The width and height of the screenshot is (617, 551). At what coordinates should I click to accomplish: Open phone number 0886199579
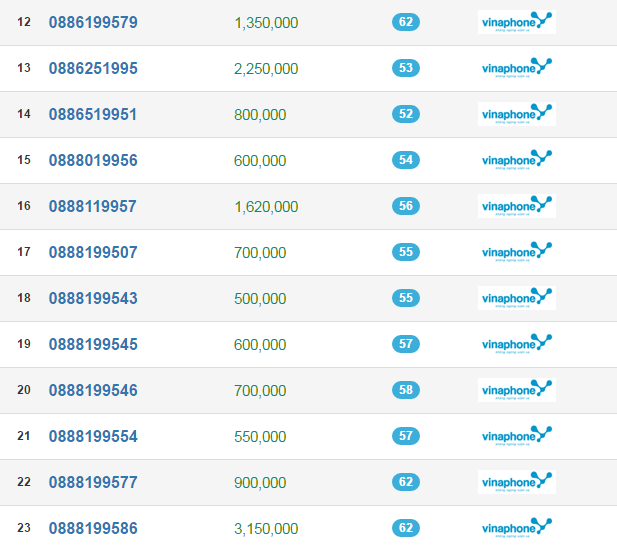pyautogui.click(x=93, y=22)
